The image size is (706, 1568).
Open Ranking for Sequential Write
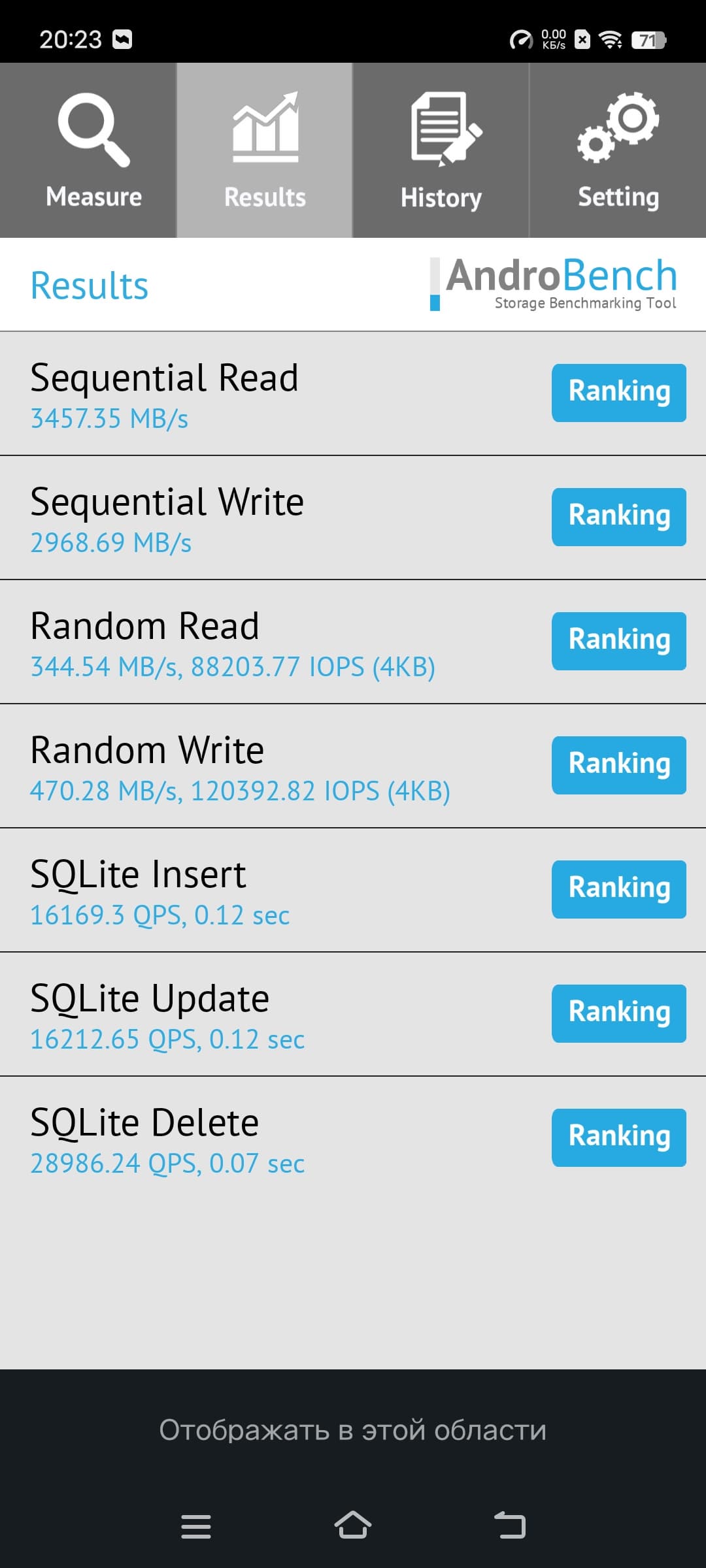click(618, 517)
